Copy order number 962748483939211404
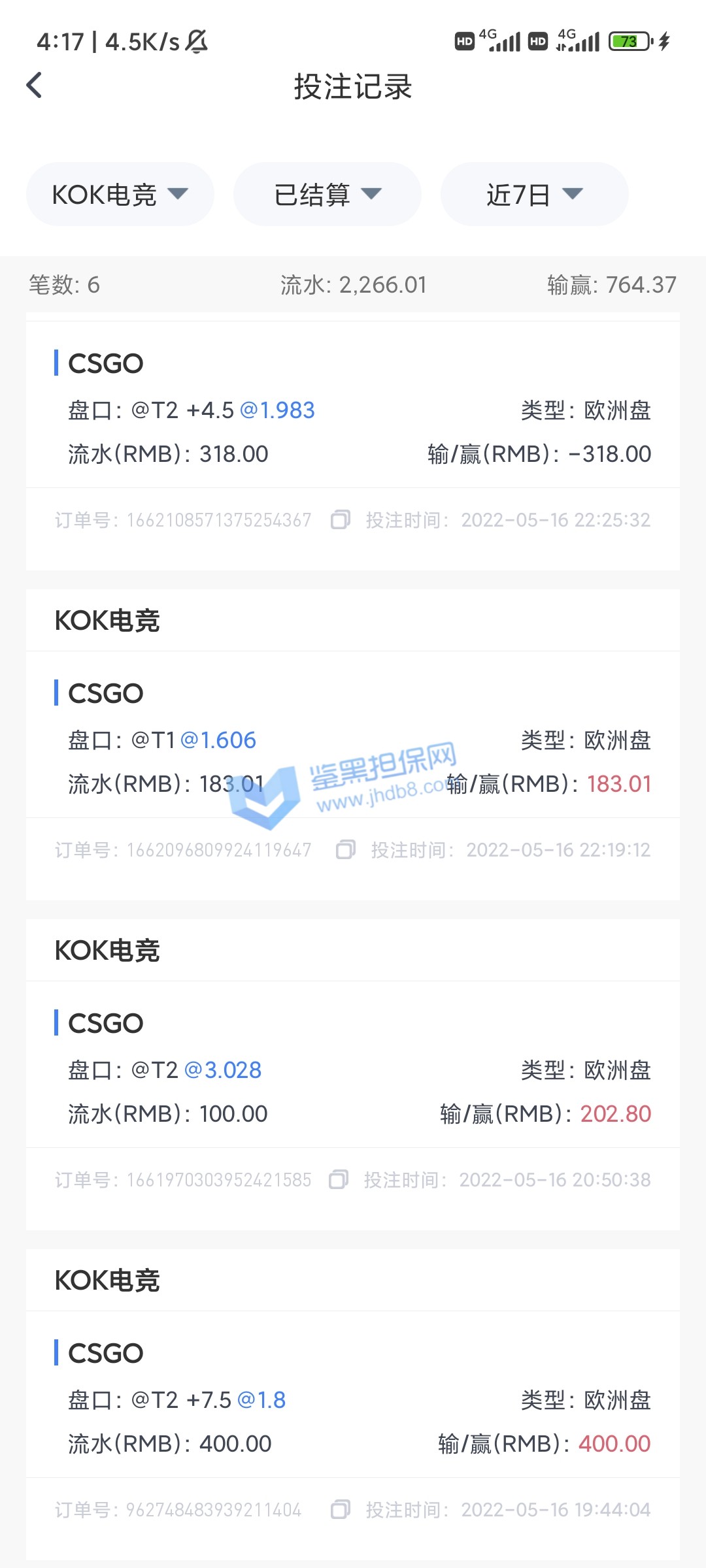 [x=340, y=1510]
